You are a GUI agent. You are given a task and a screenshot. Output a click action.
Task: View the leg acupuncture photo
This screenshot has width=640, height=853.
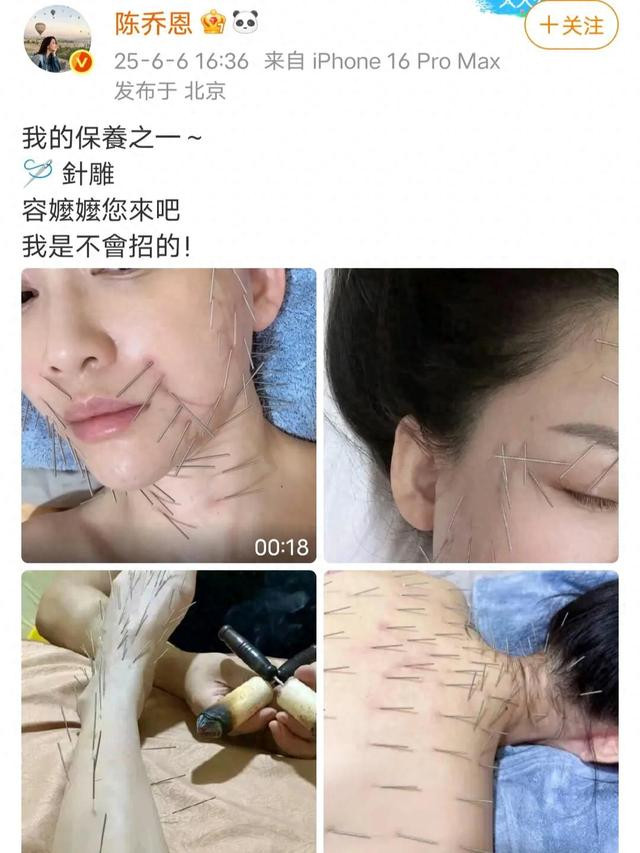point(168,710)
